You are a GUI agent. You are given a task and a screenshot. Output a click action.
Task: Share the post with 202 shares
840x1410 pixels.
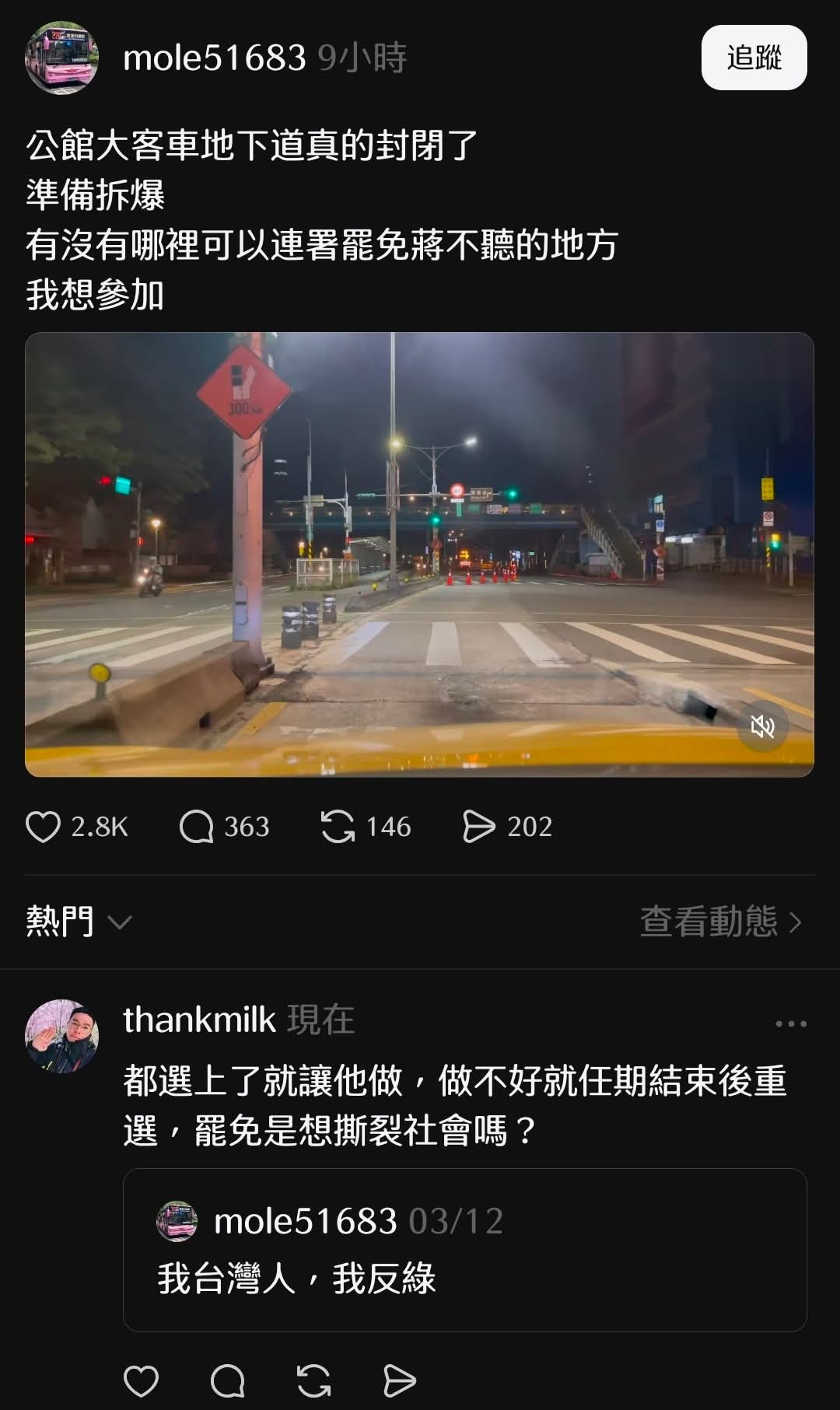(x=478, y=827)
